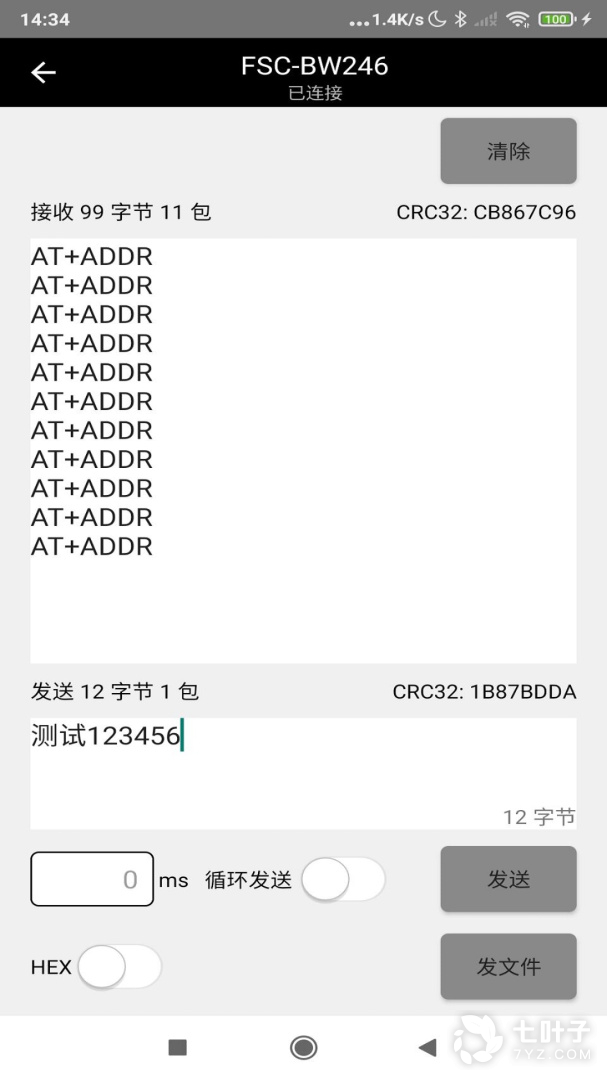Tap the 发送 send button
Image resolution: width=607 pixels, height=1080 pixels.
pos(508,879)
